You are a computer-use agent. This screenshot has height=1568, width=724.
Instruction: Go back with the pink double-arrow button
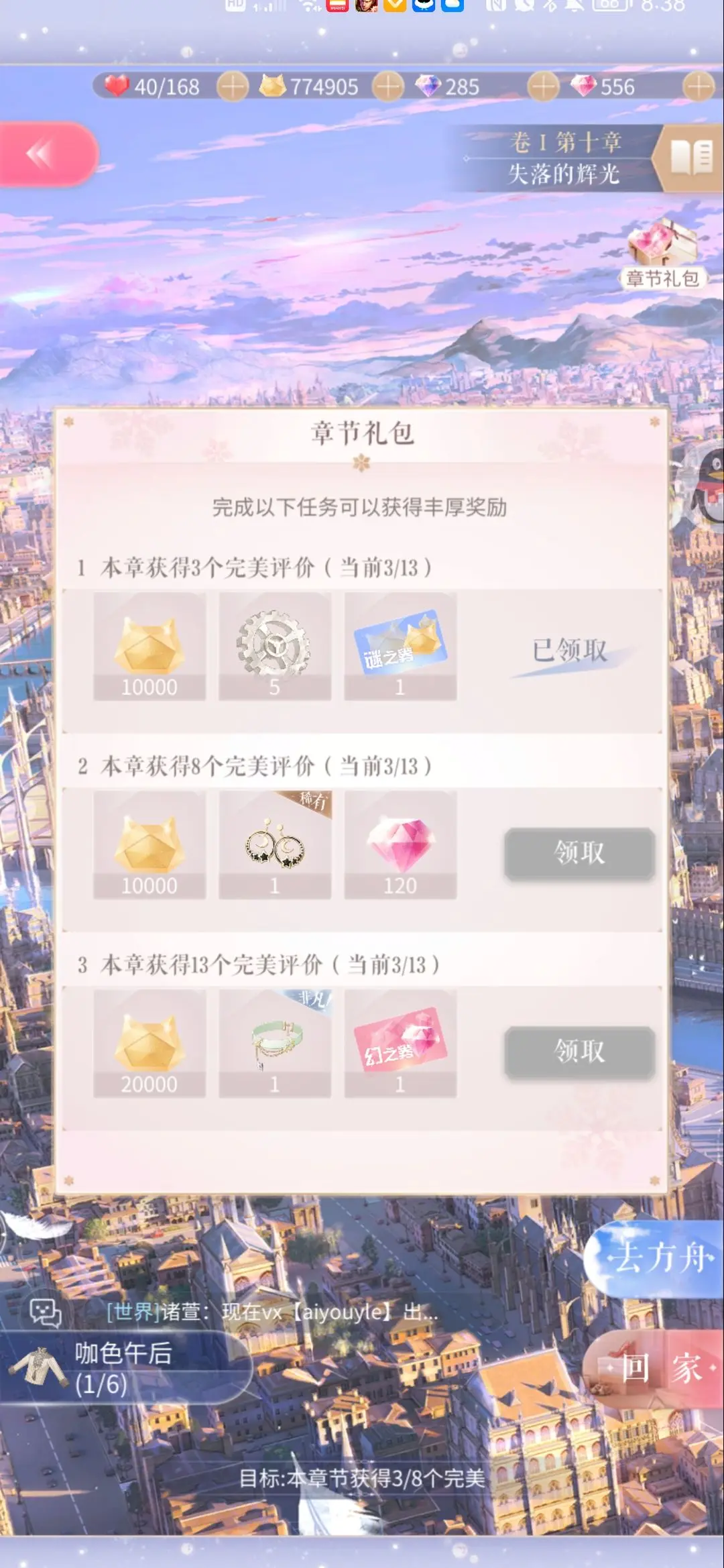47,154
